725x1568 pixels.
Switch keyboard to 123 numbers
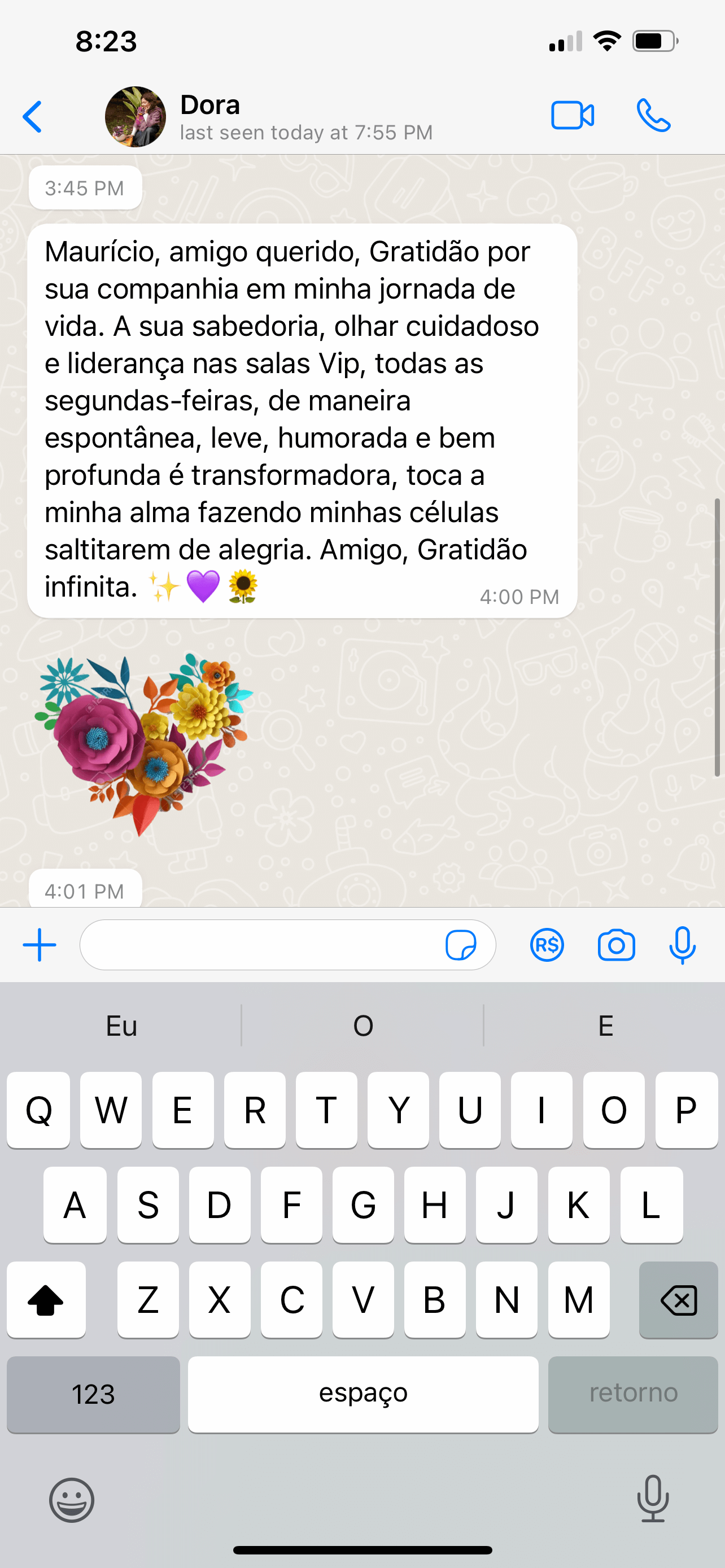tap(93, 1394)
